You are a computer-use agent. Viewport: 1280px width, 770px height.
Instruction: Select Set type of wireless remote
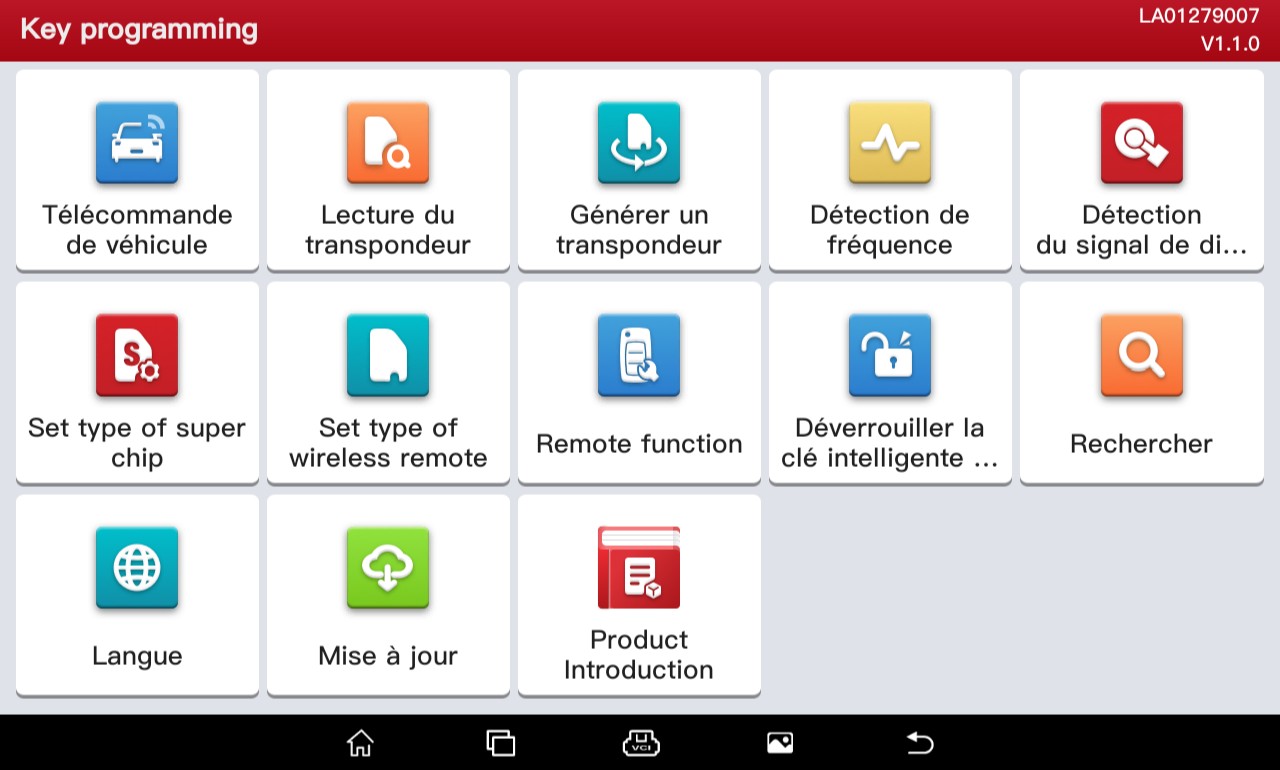point(388,382)
